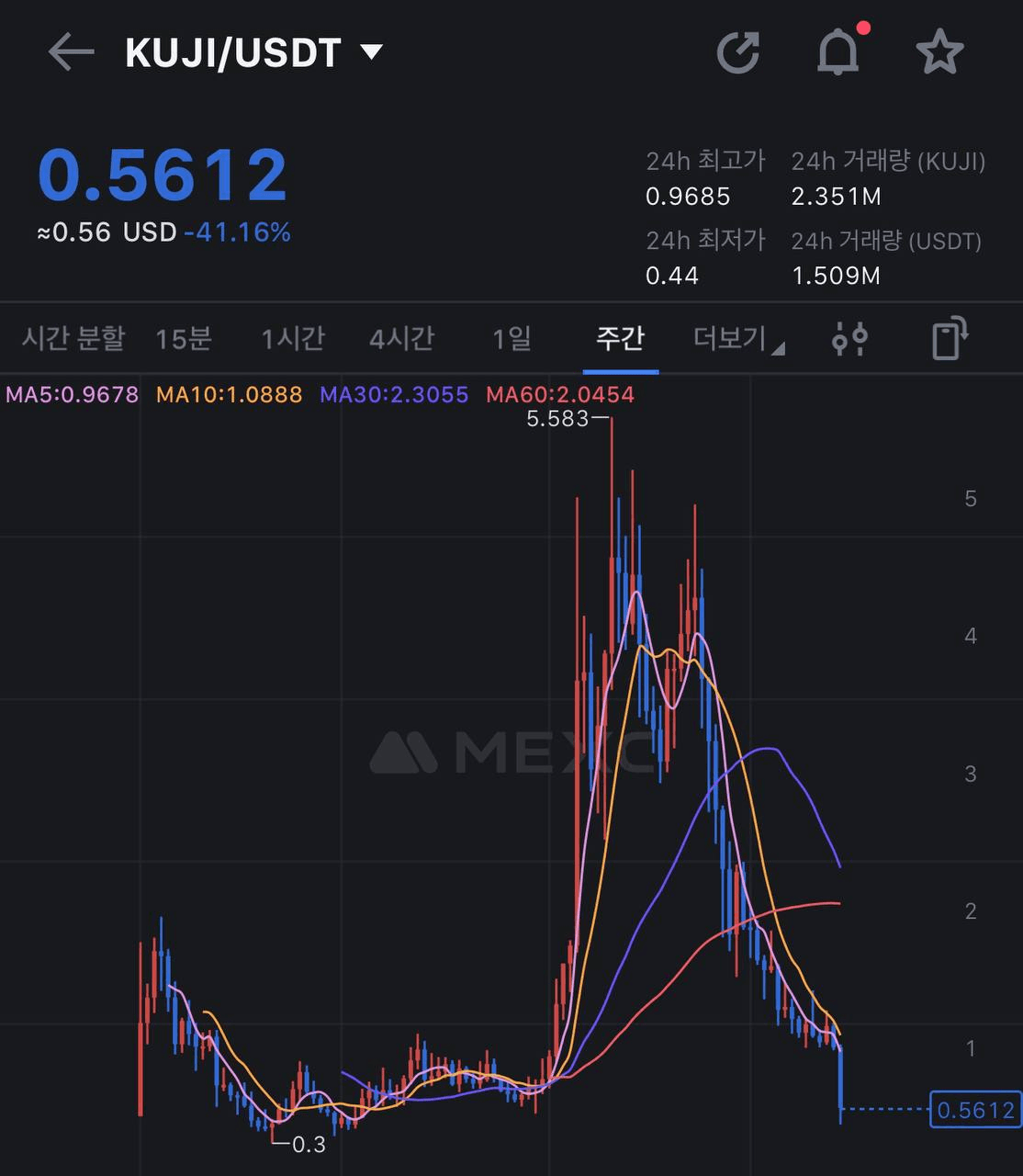1023x1176 pixels.
Task: Select the 1시간 interval
Action: (293, 338)
